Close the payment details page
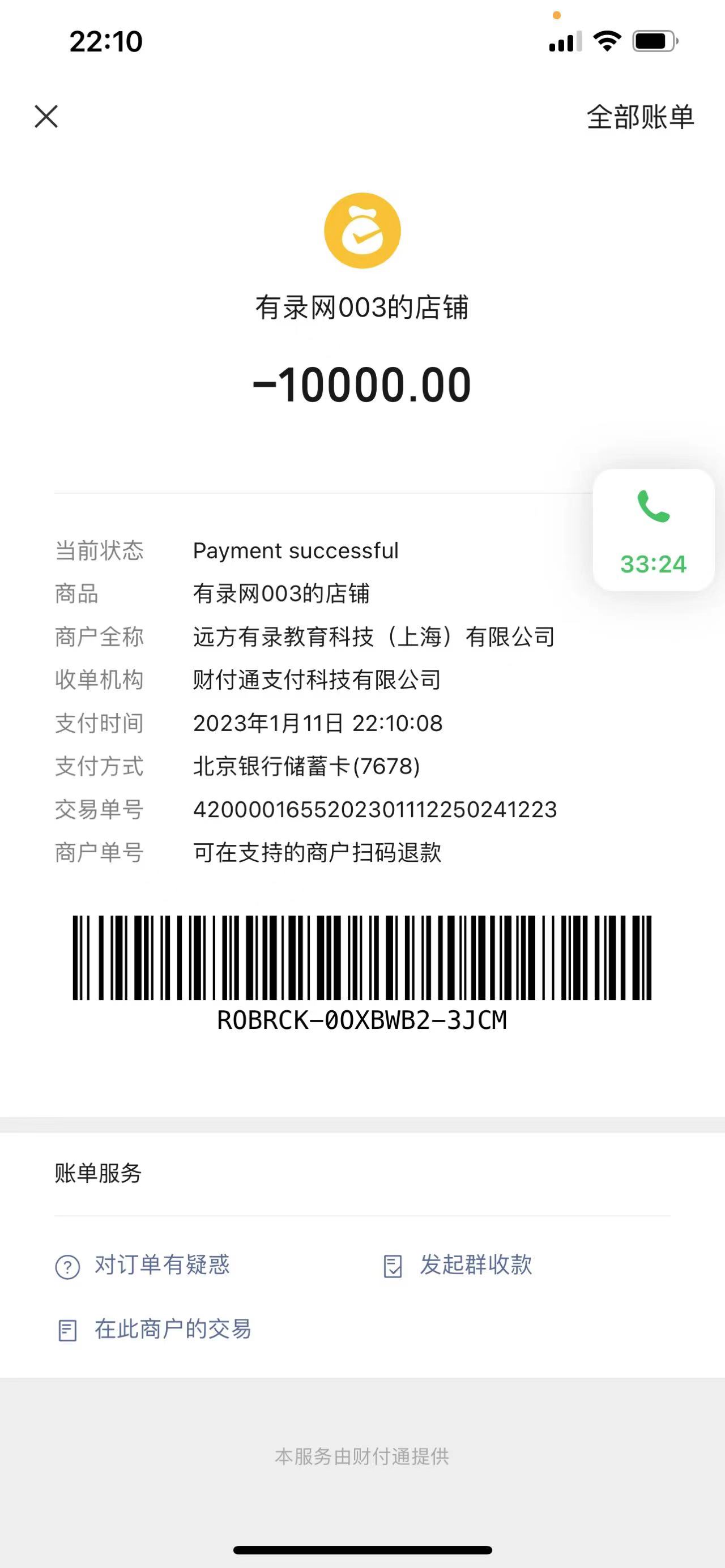 click(46, 116)
